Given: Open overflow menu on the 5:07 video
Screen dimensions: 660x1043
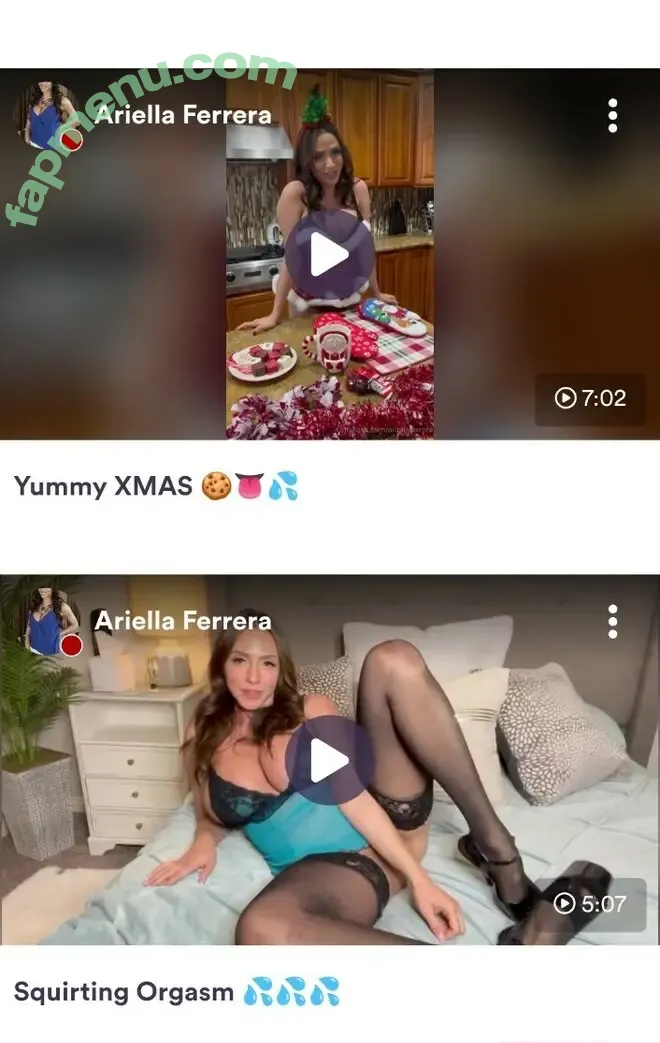Looking at the screenshot, I should pyautogui.click(x=612, y=621).
